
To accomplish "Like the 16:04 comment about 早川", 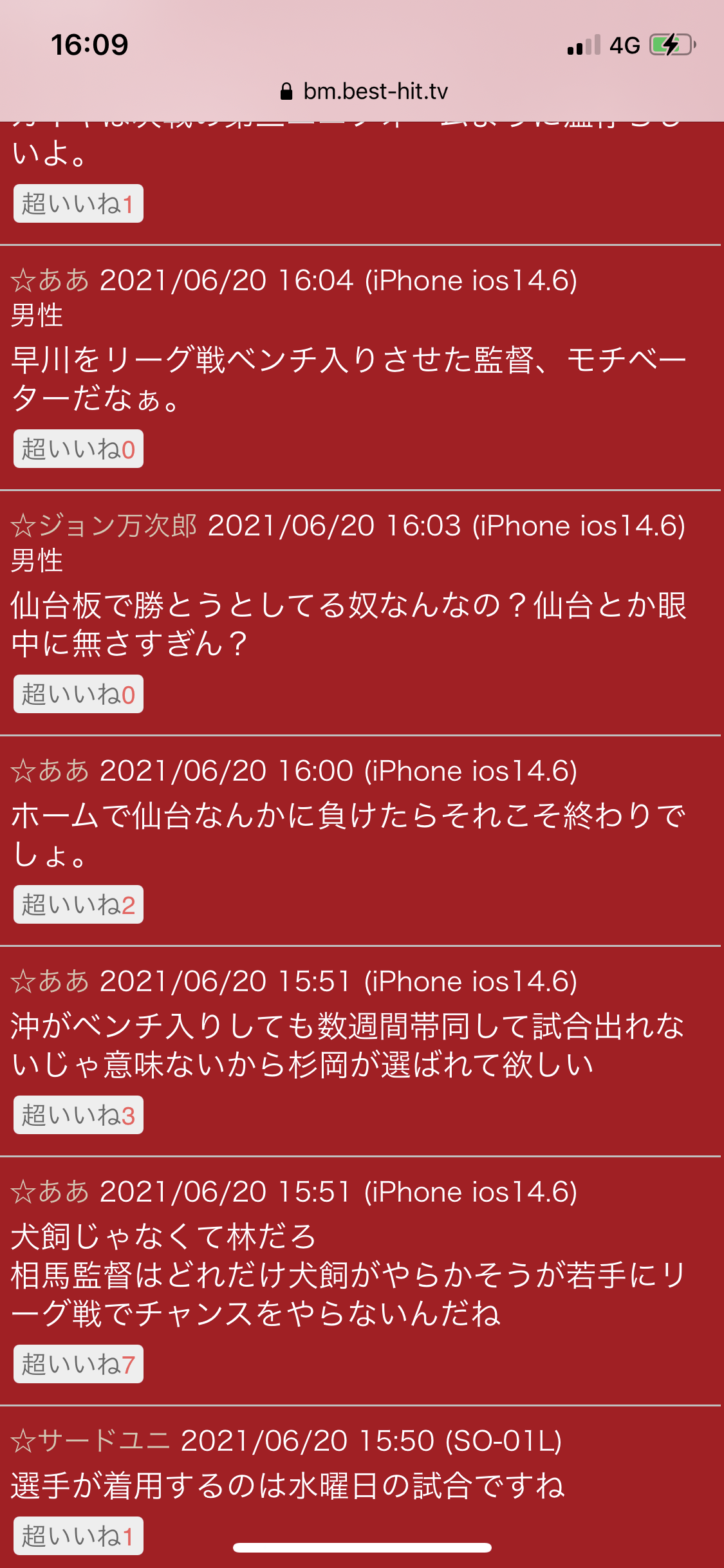I will click(x=79, y=449).
